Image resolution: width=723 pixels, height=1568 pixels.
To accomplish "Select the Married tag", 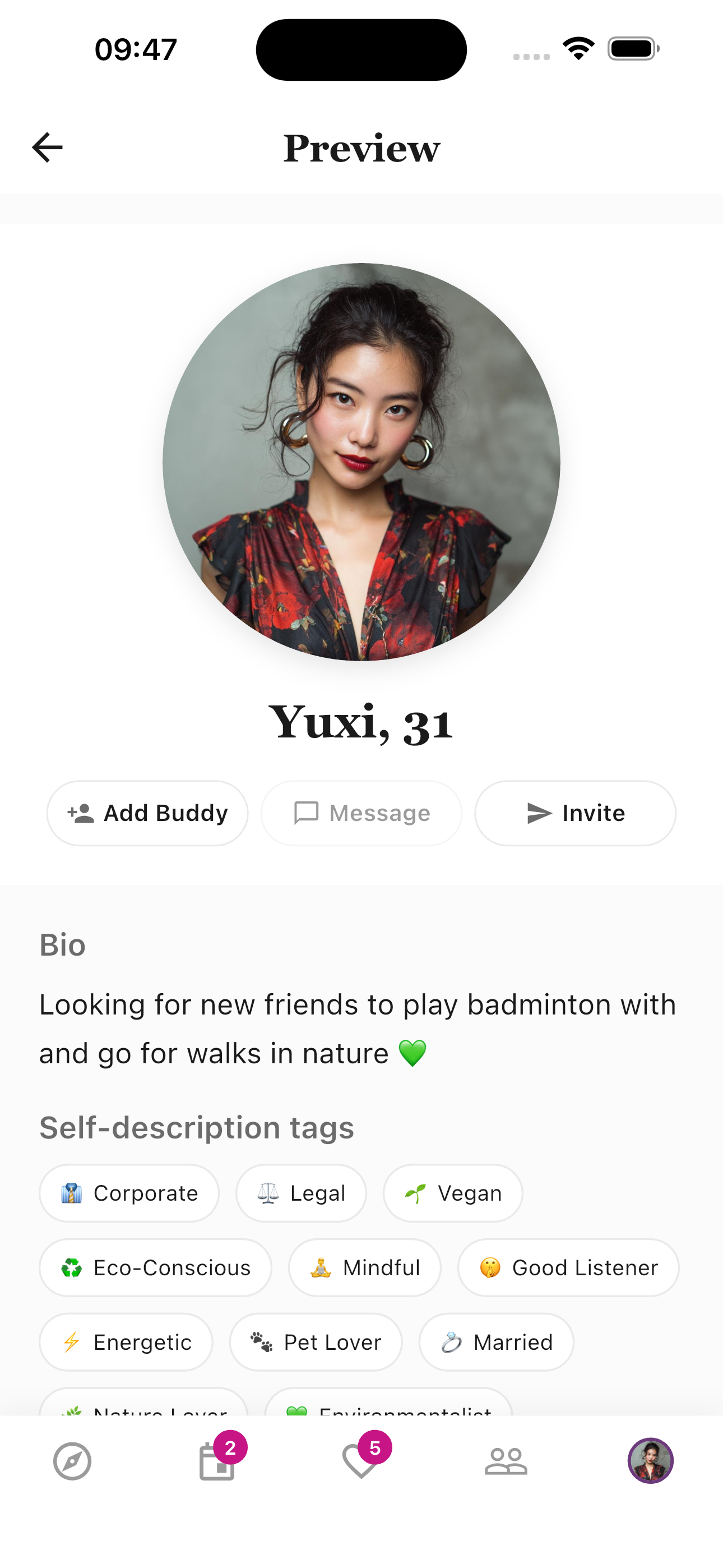I will (x=496, y=1341).
